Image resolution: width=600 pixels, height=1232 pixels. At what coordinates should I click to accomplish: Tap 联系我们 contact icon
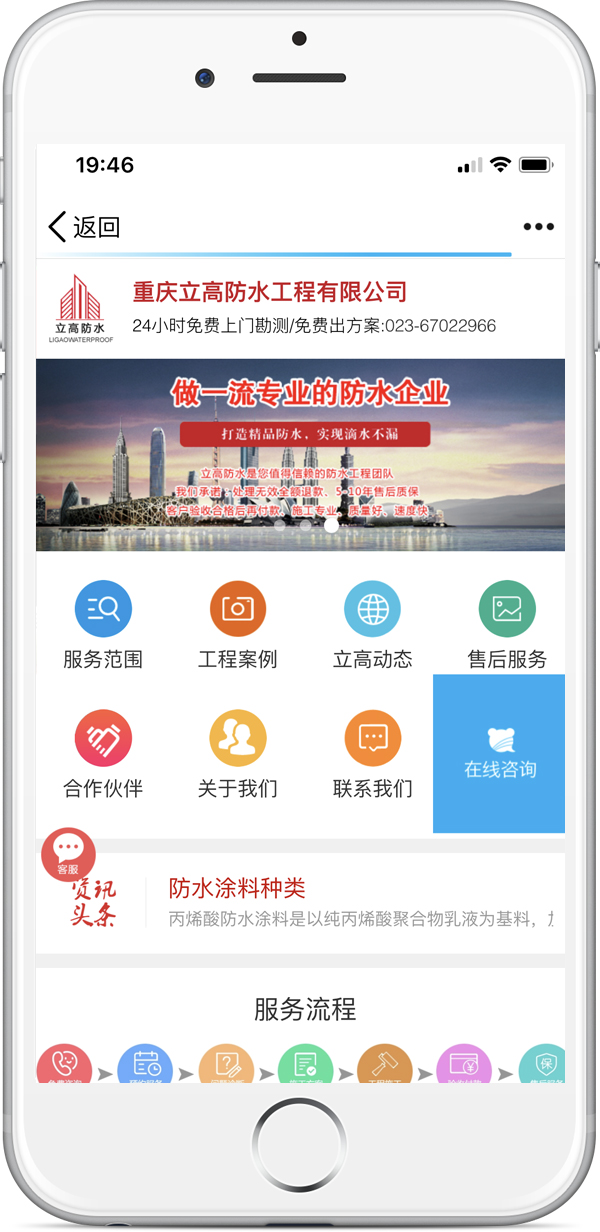point(372,739)
